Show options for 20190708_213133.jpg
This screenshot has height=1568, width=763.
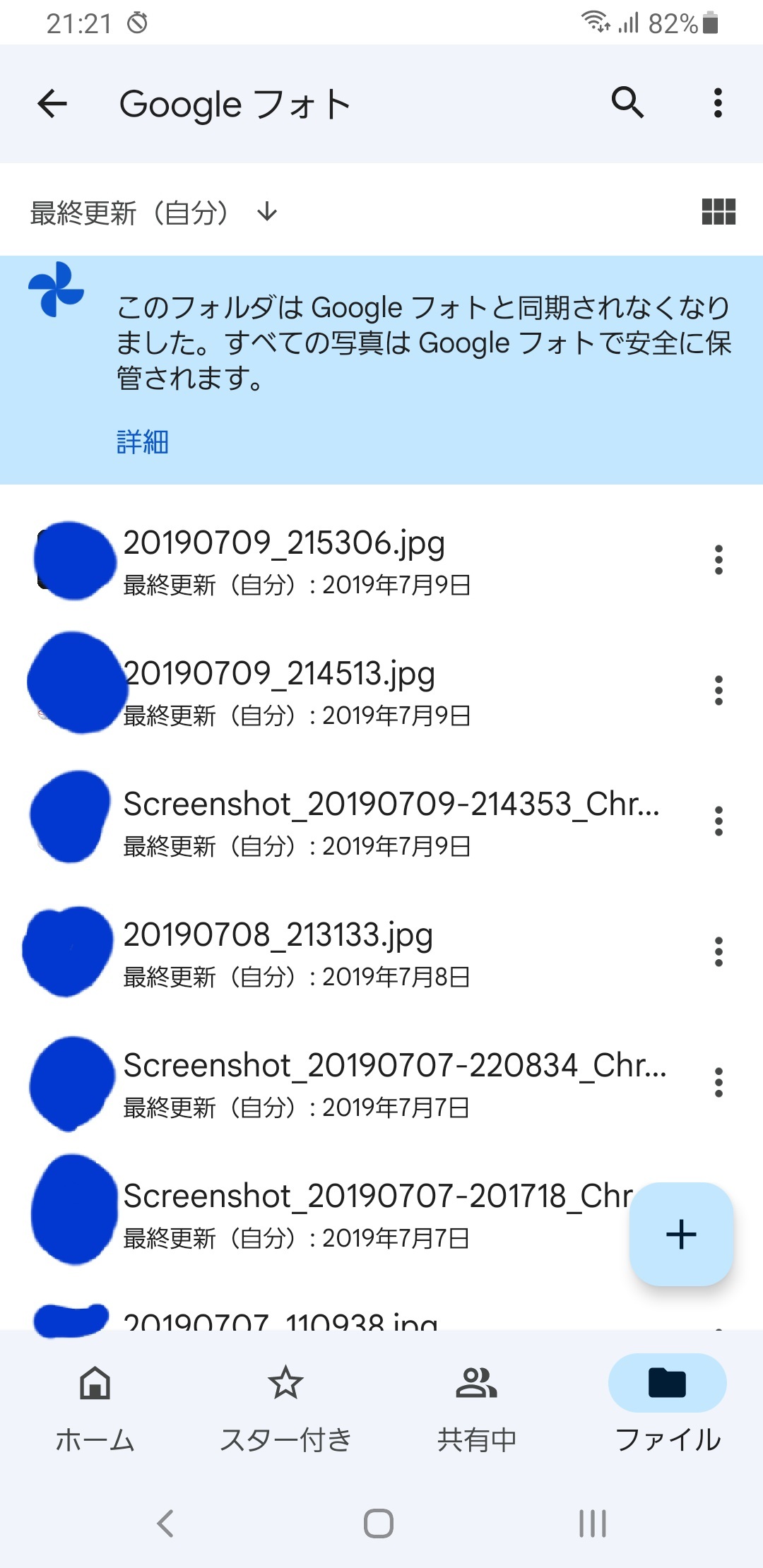pos(718,952)
